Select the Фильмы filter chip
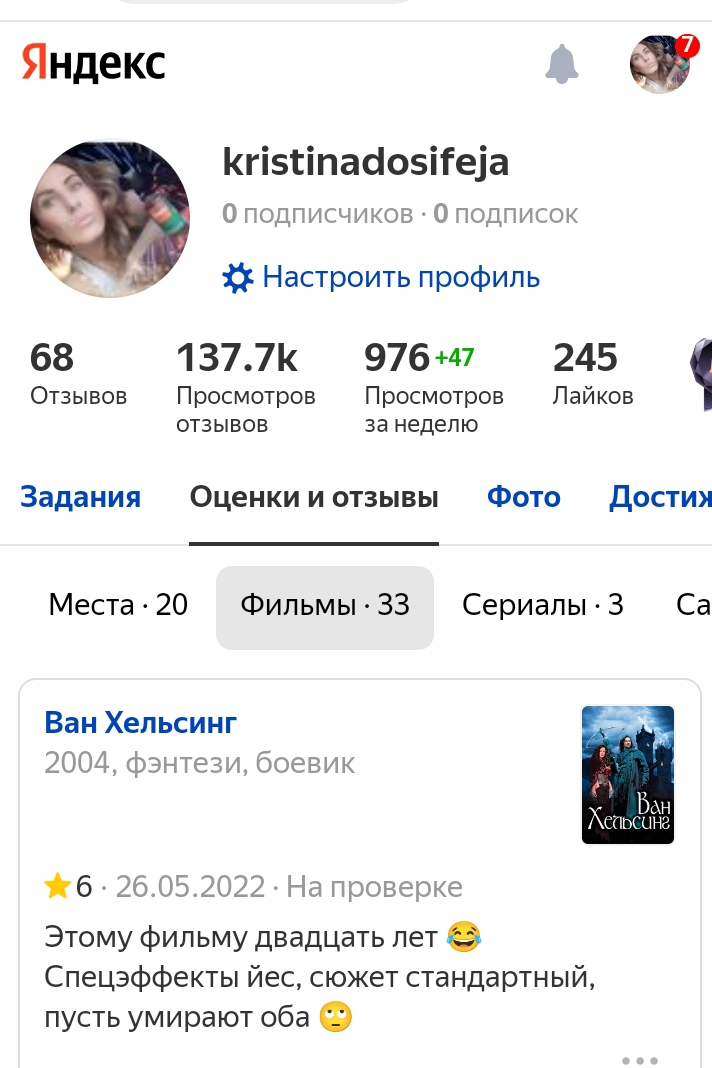The image size is (712, 1068). tap(325, 606)
